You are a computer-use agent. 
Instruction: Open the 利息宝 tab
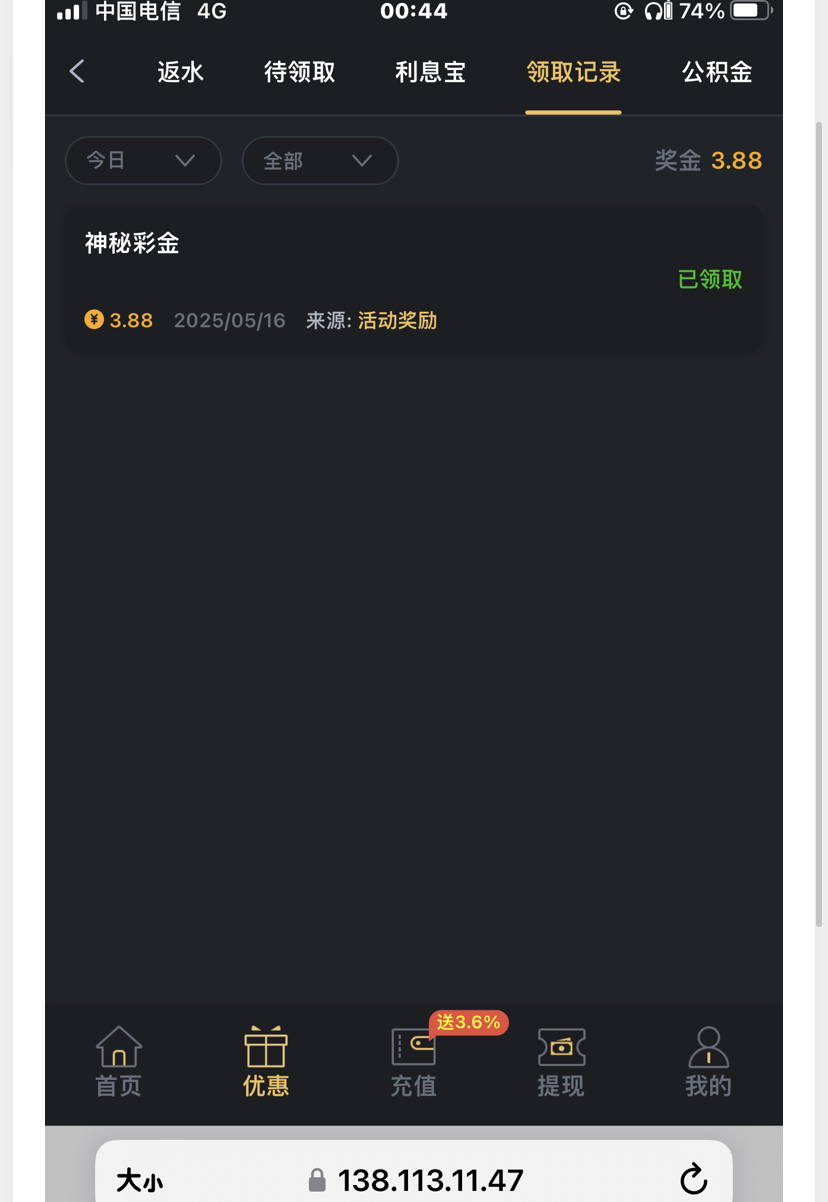tap(430, 72)
